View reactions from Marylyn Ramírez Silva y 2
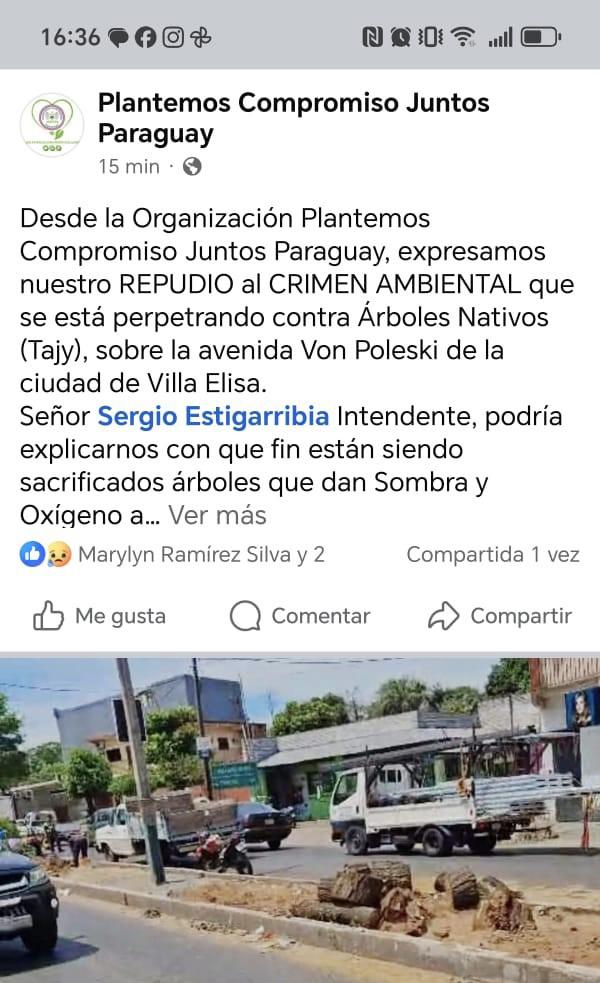This screenshot has height=983, width=600. (172, 554)
